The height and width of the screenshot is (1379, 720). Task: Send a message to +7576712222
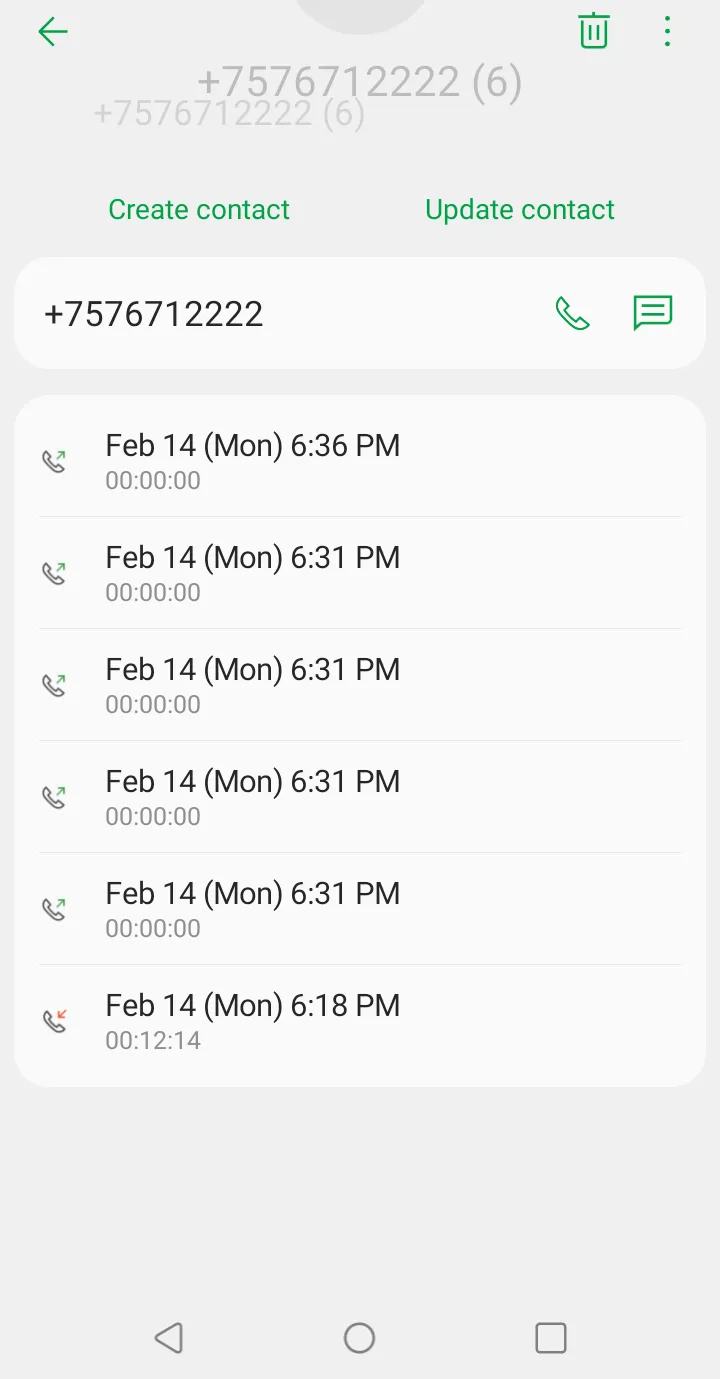653,313
